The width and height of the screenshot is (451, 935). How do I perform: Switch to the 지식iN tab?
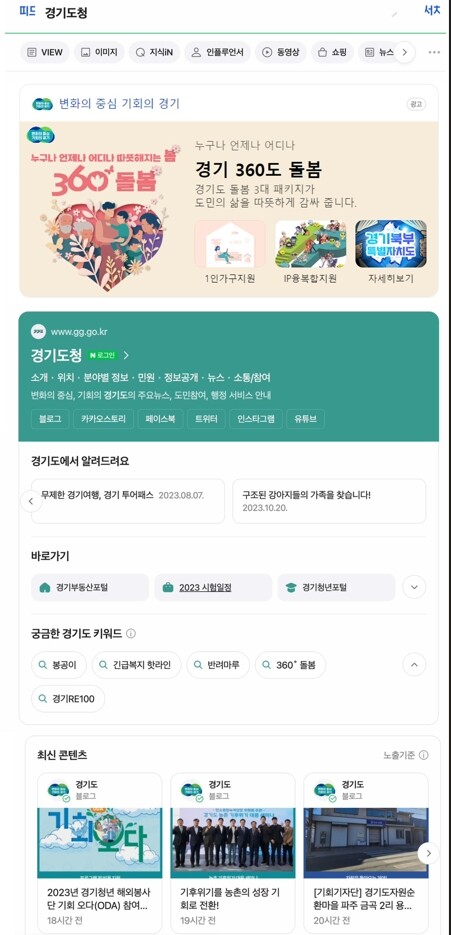pos(155,52)
